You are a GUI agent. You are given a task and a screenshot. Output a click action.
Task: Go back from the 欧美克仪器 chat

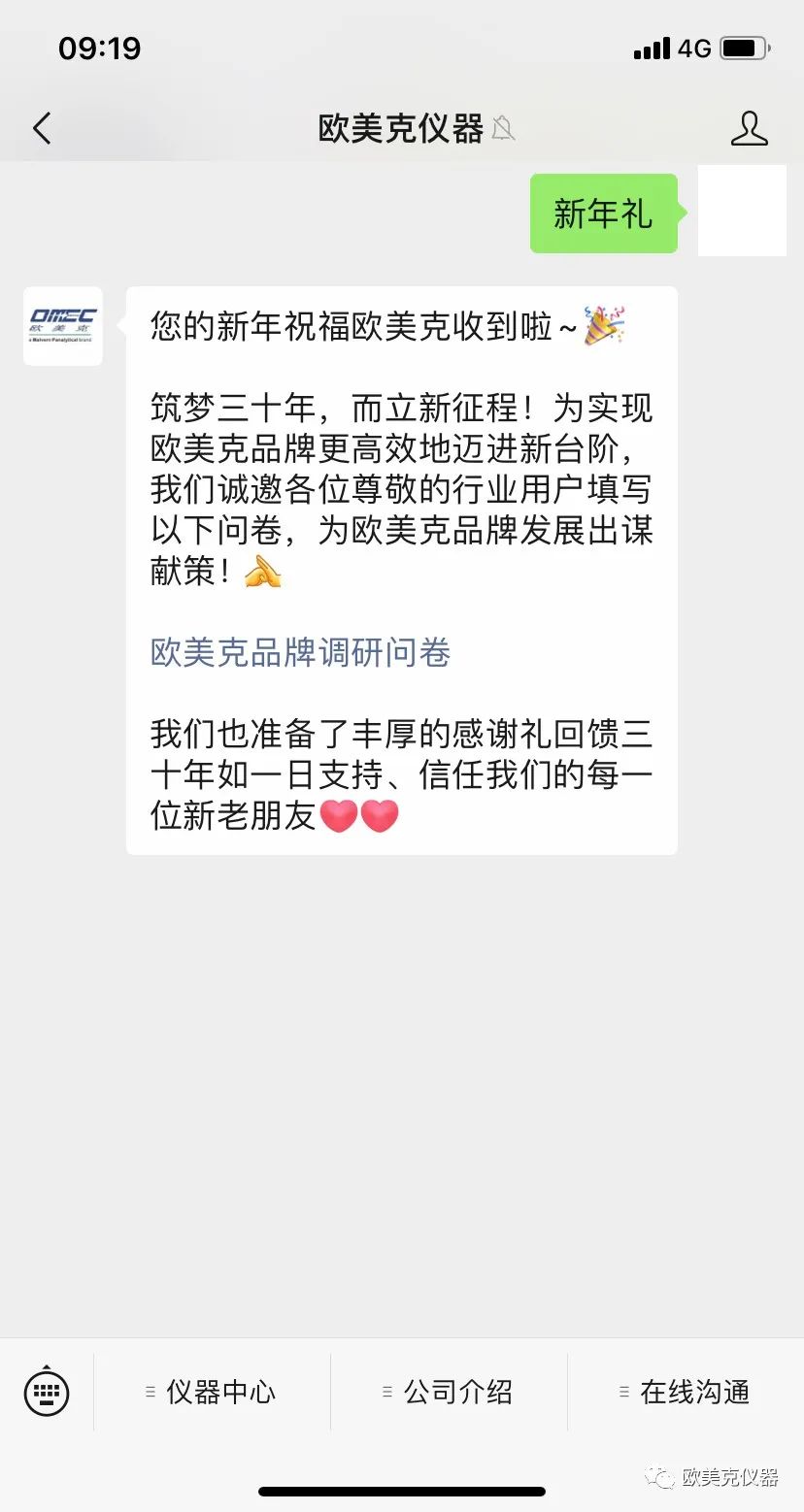42,128
